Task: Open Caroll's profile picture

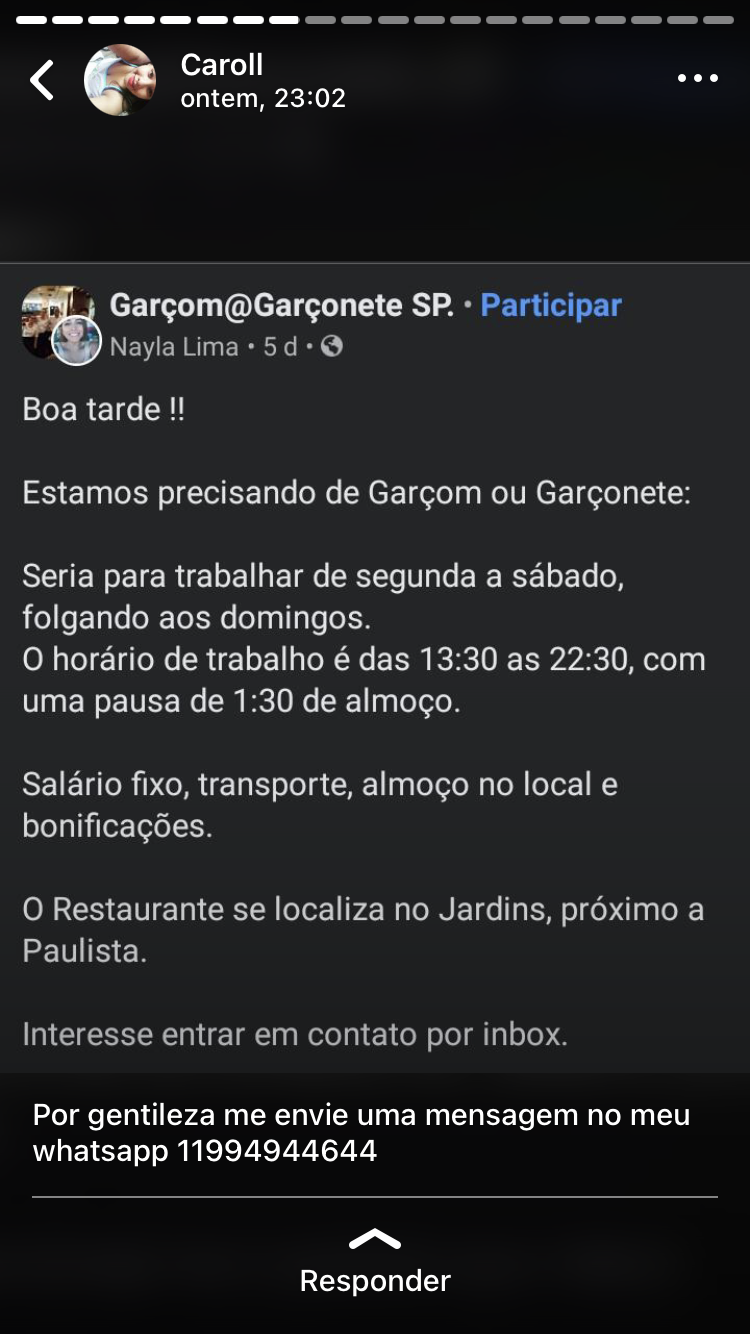Action: tap(120, 80)
